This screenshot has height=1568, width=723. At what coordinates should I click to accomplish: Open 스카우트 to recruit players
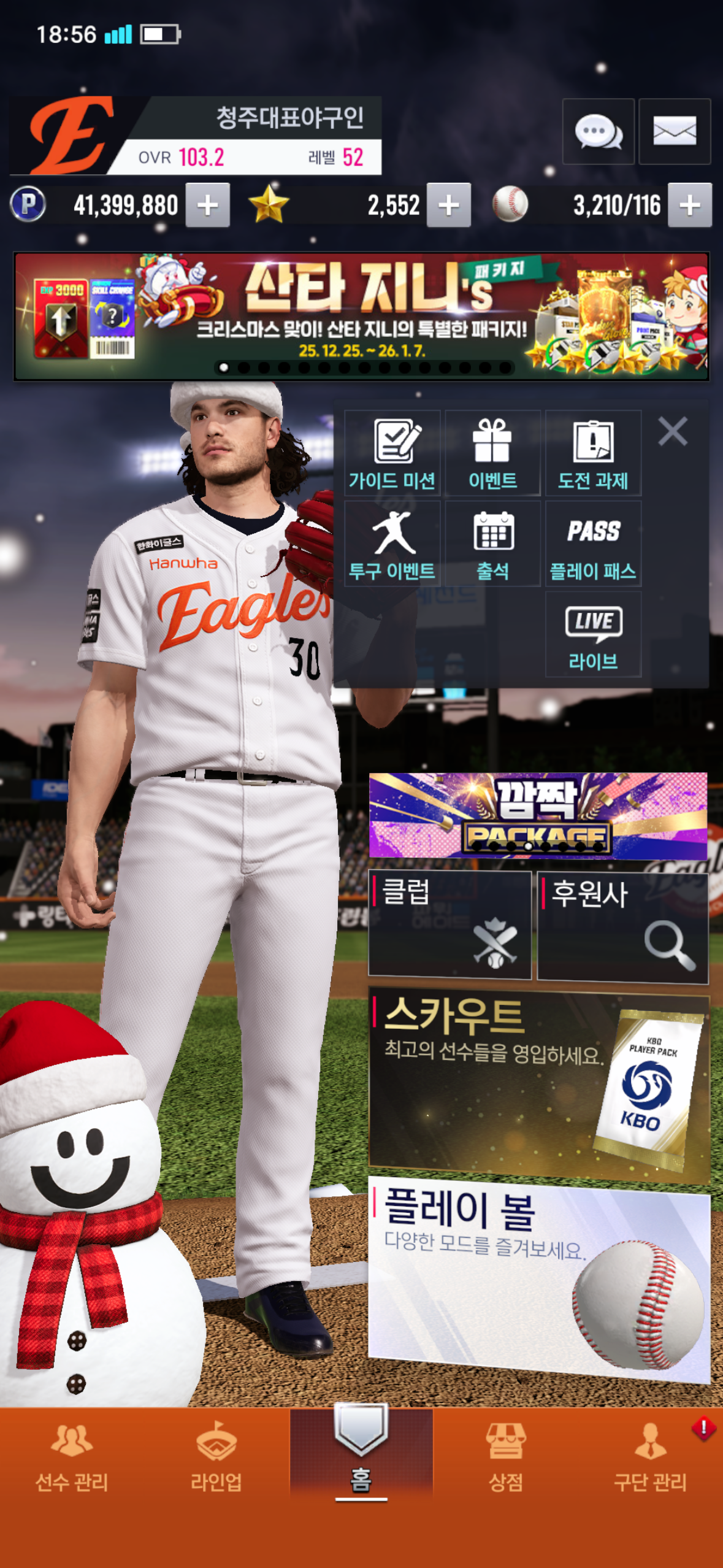[x=538, y=1083]
